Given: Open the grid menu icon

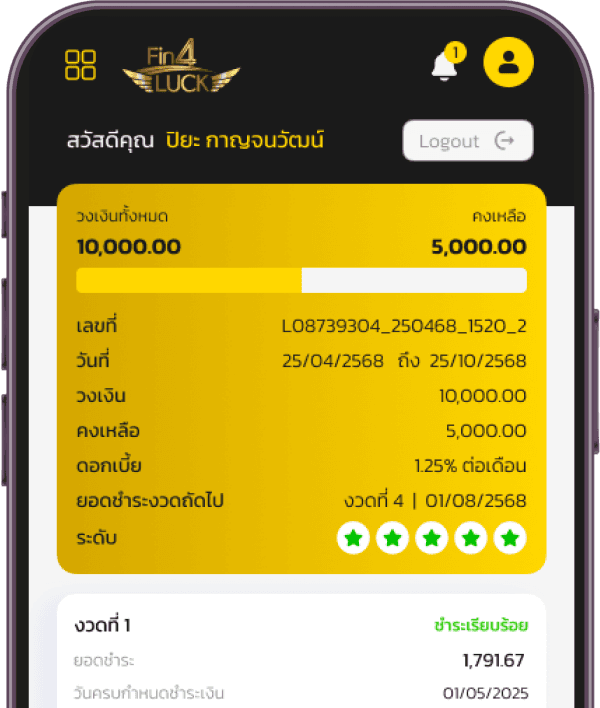Looking at the screenshot, I should click(80, 65).
